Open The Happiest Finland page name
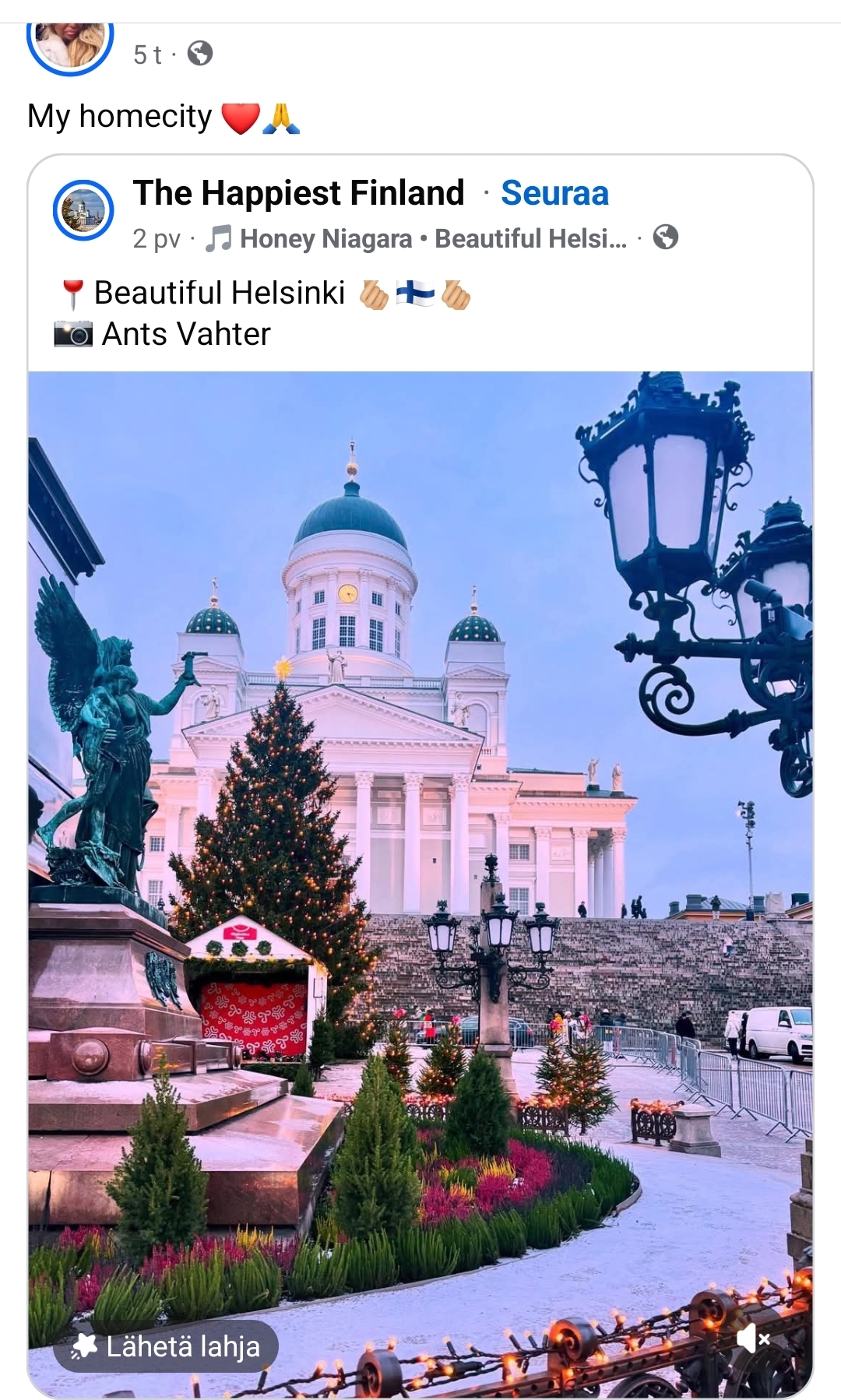Image resolution: width=841 pixels, height=1400 pixels. pos(298,193)
